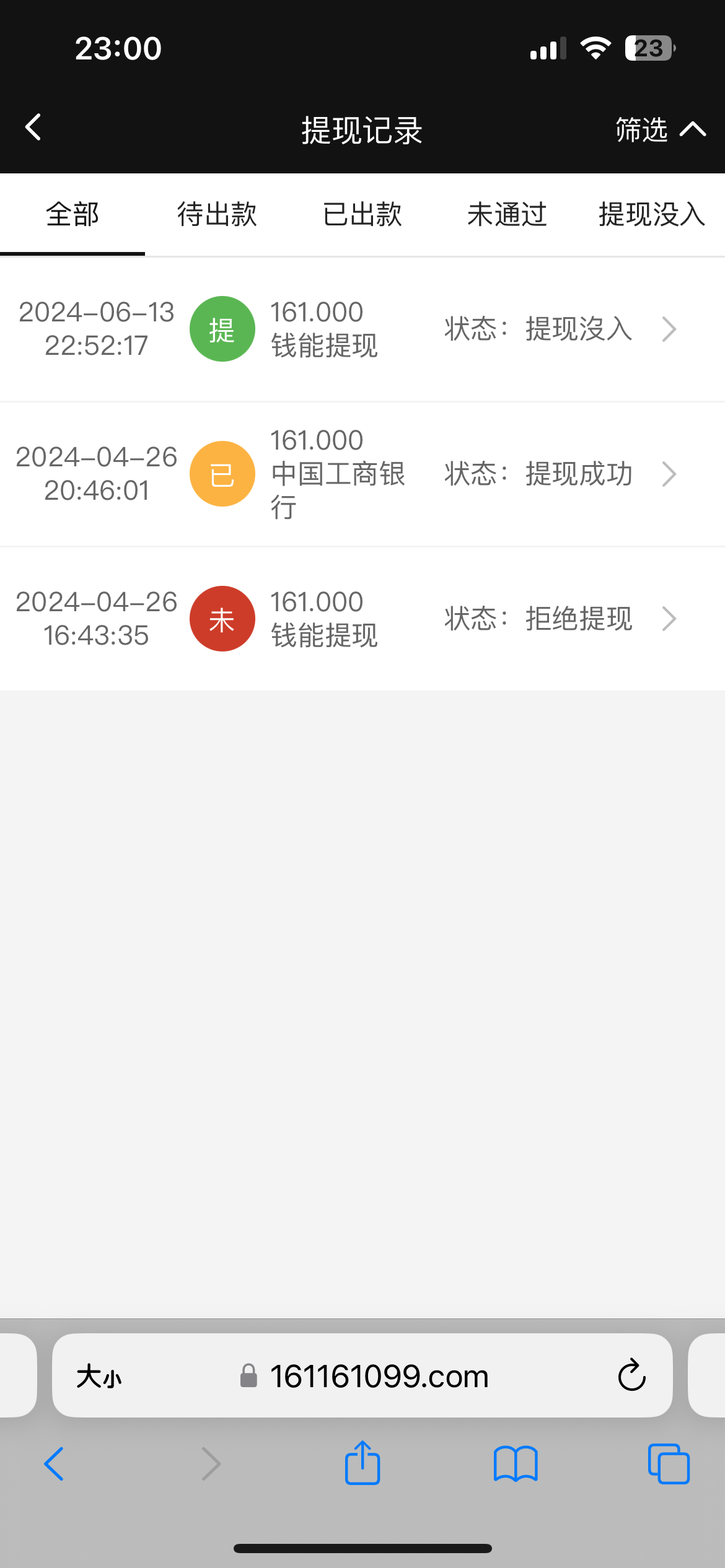Switch to the 已出款 tab

tap(362, 215)
